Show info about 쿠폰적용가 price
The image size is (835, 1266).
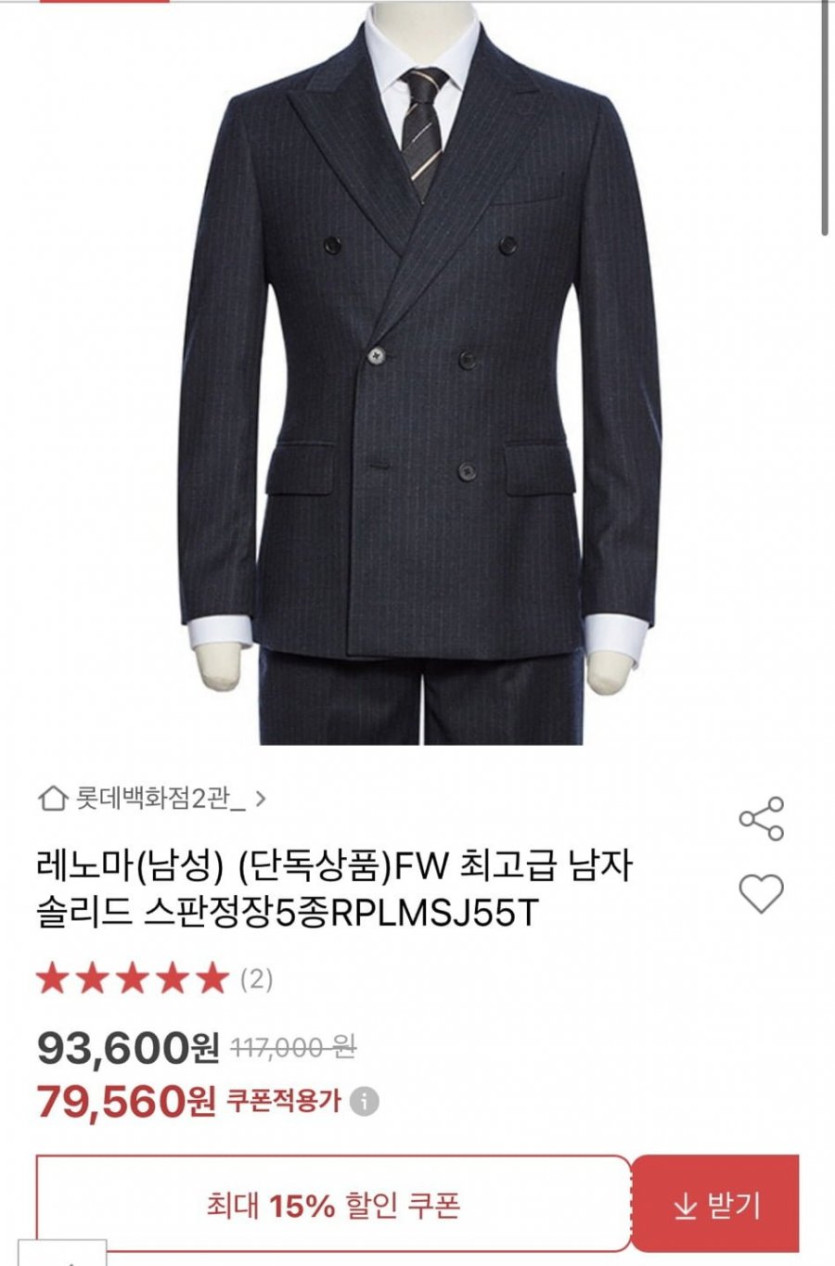point(366,1103)
